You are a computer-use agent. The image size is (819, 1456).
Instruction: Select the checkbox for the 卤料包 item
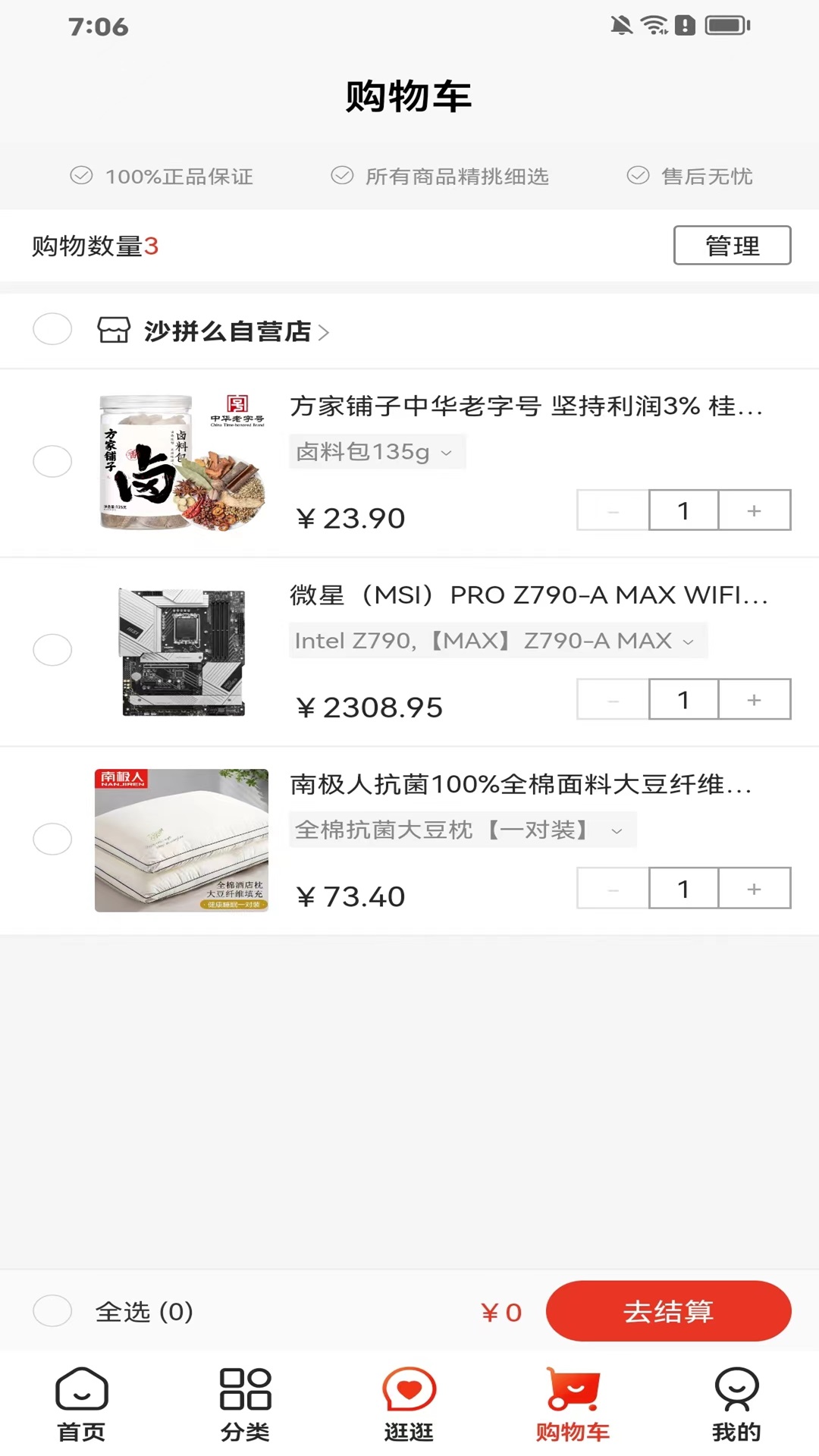click(x=52, y=461)
